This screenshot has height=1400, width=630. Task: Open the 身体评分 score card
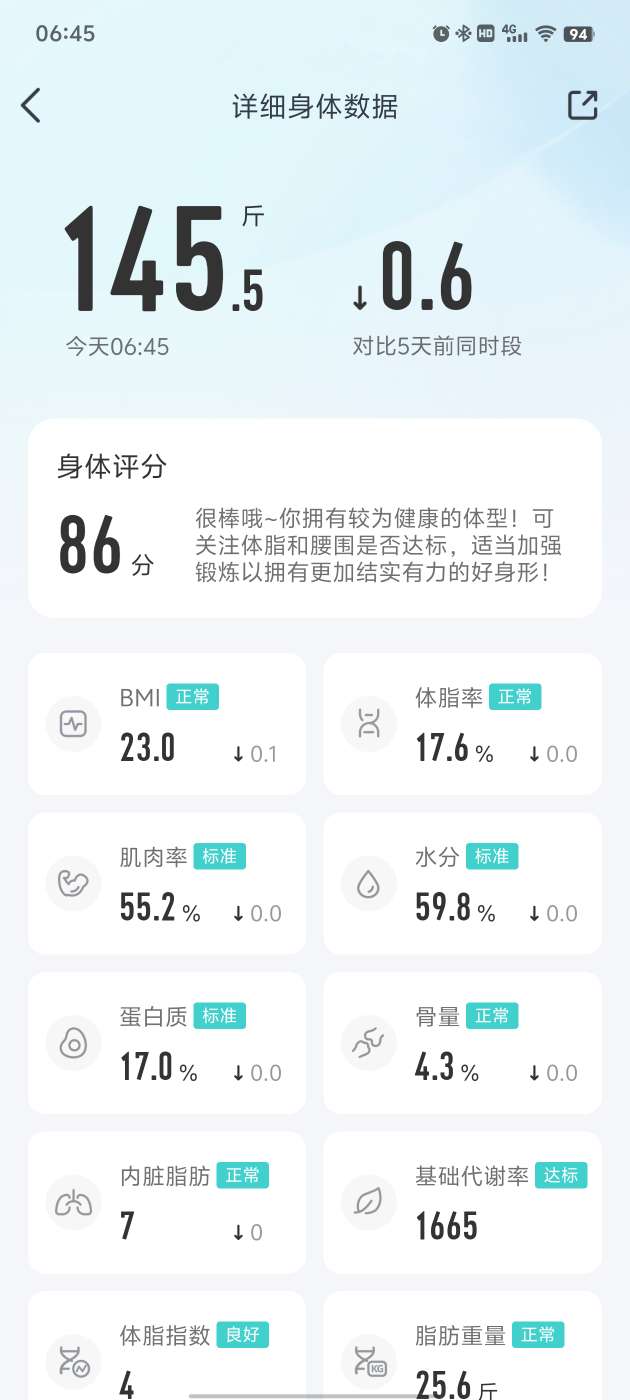[x=314, y=518]
